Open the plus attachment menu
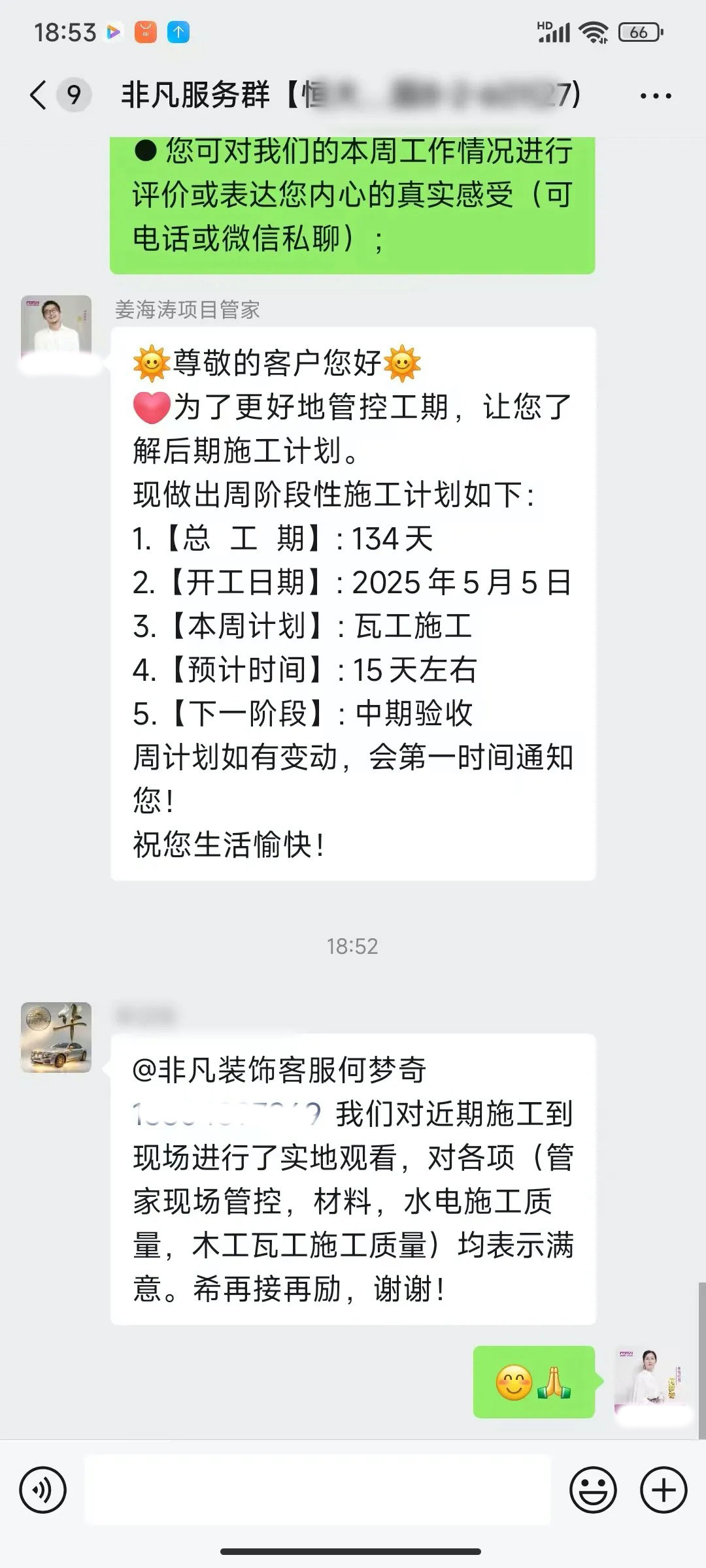This screenshot has height=1568, width=706. pos(664,1490)
